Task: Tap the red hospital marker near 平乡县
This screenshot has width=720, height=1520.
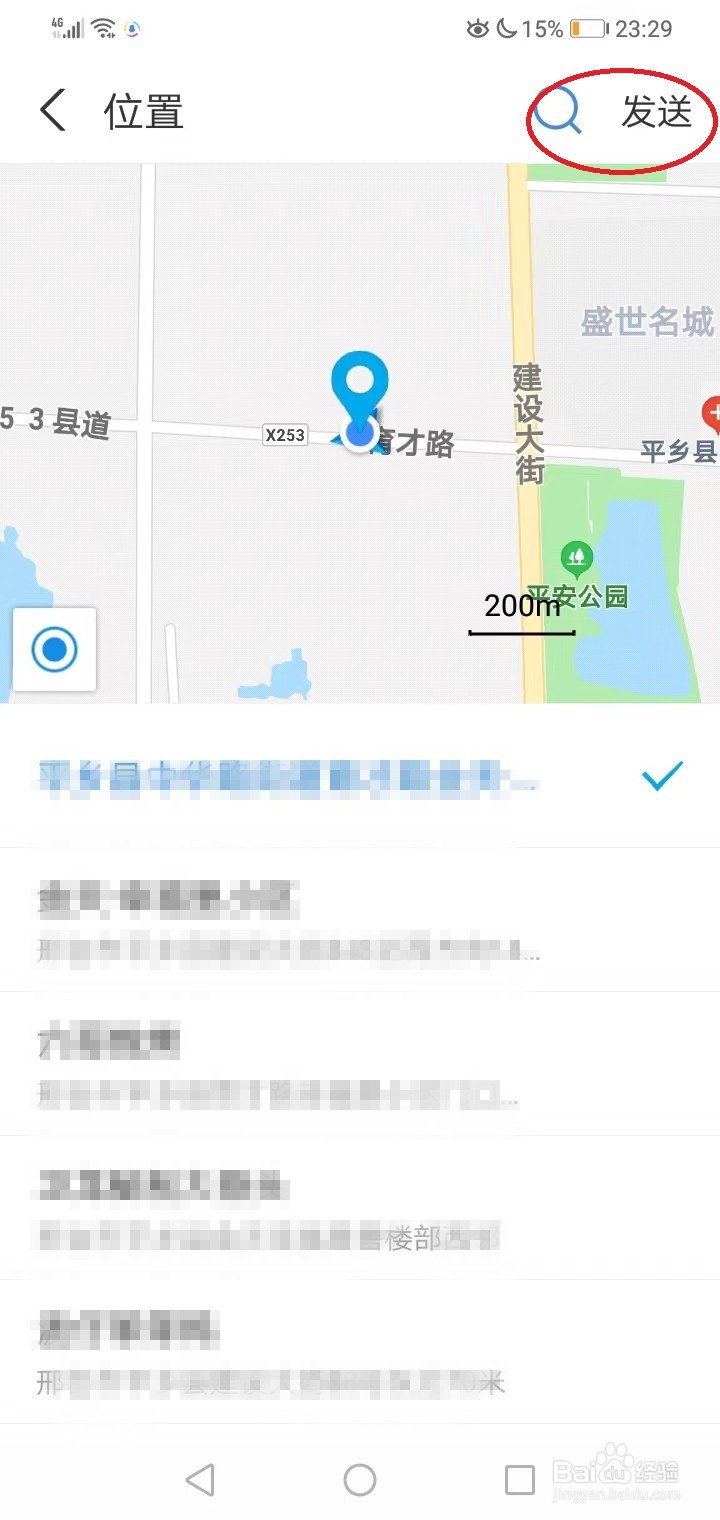Action: (x=713, y=412)
